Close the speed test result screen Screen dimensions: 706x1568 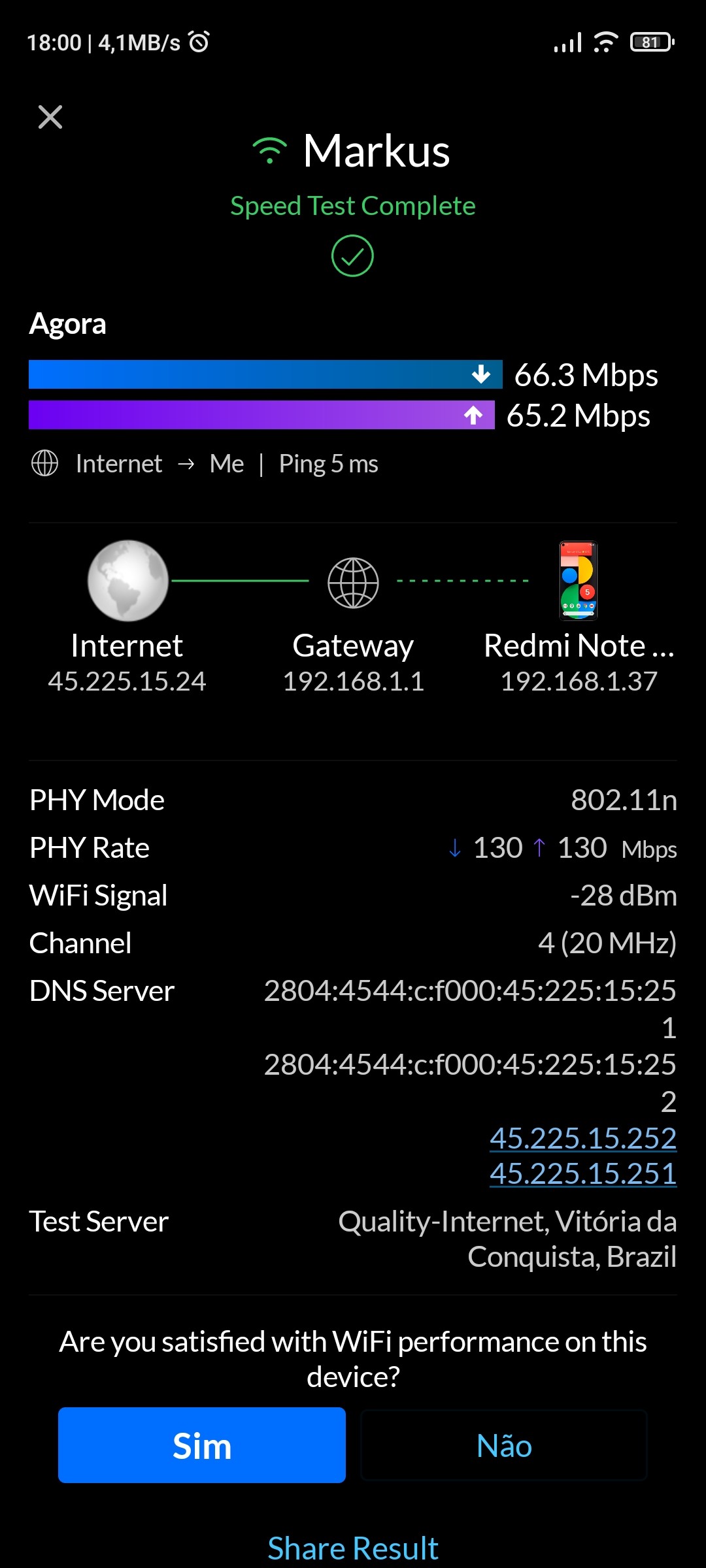50,118
